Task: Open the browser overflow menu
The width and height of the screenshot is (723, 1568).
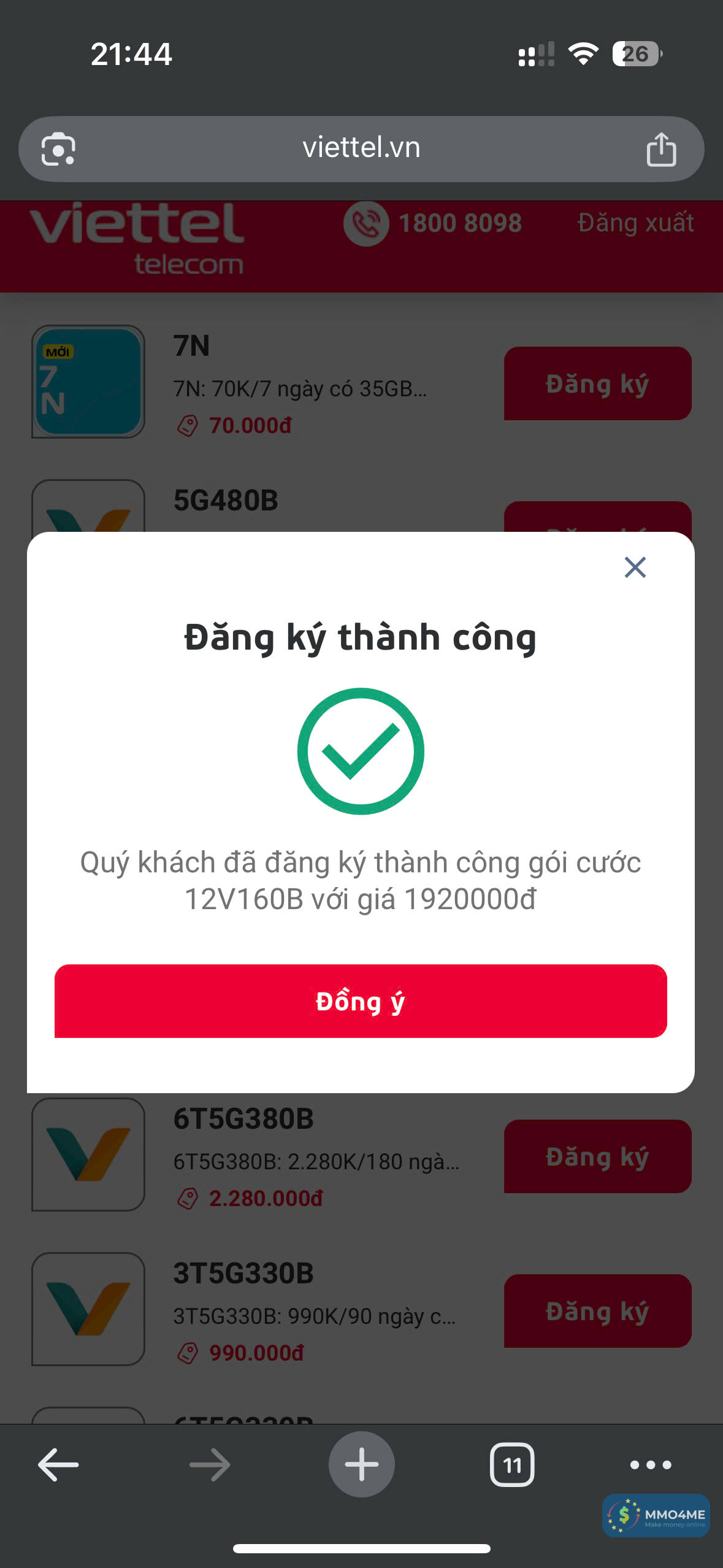Action: 651,1465
